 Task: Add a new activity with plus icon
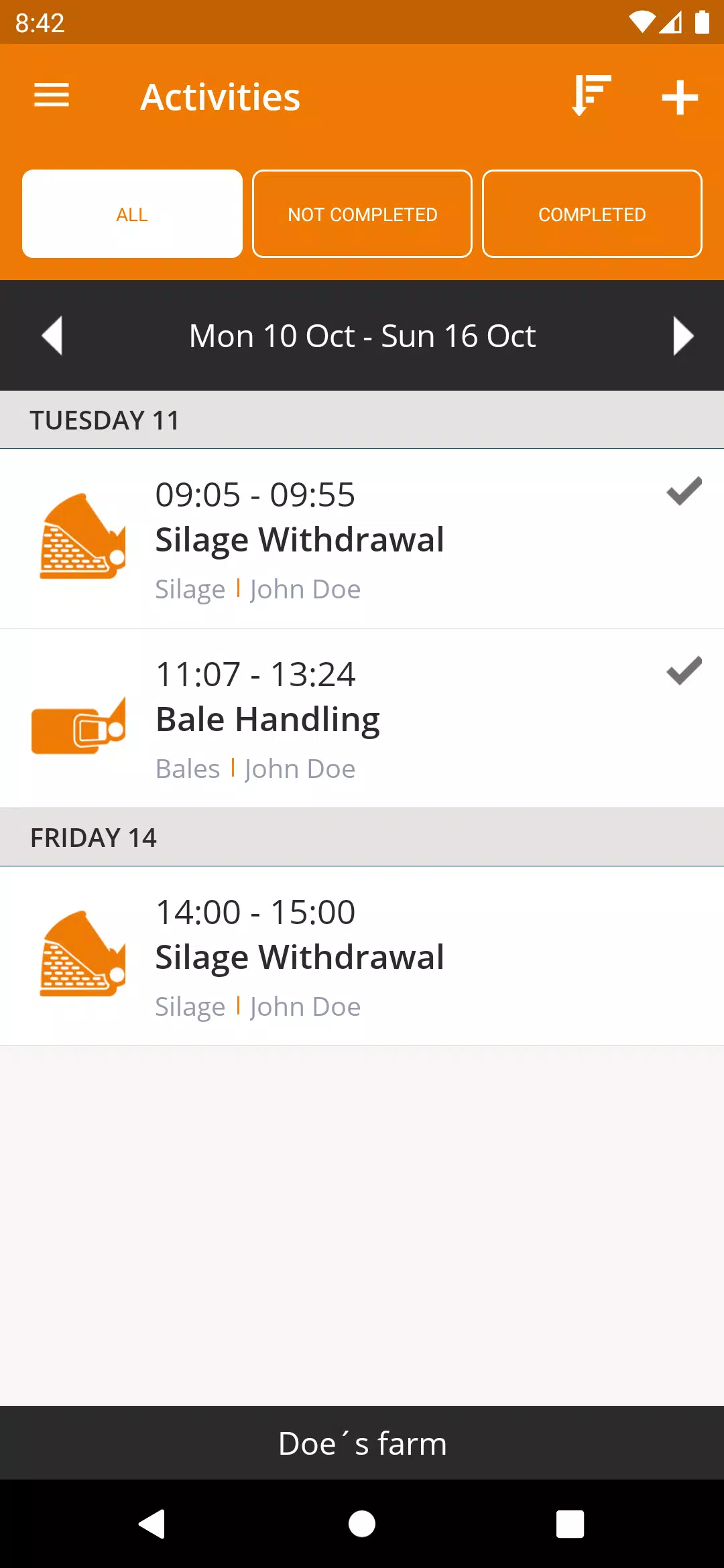point(680,97)
